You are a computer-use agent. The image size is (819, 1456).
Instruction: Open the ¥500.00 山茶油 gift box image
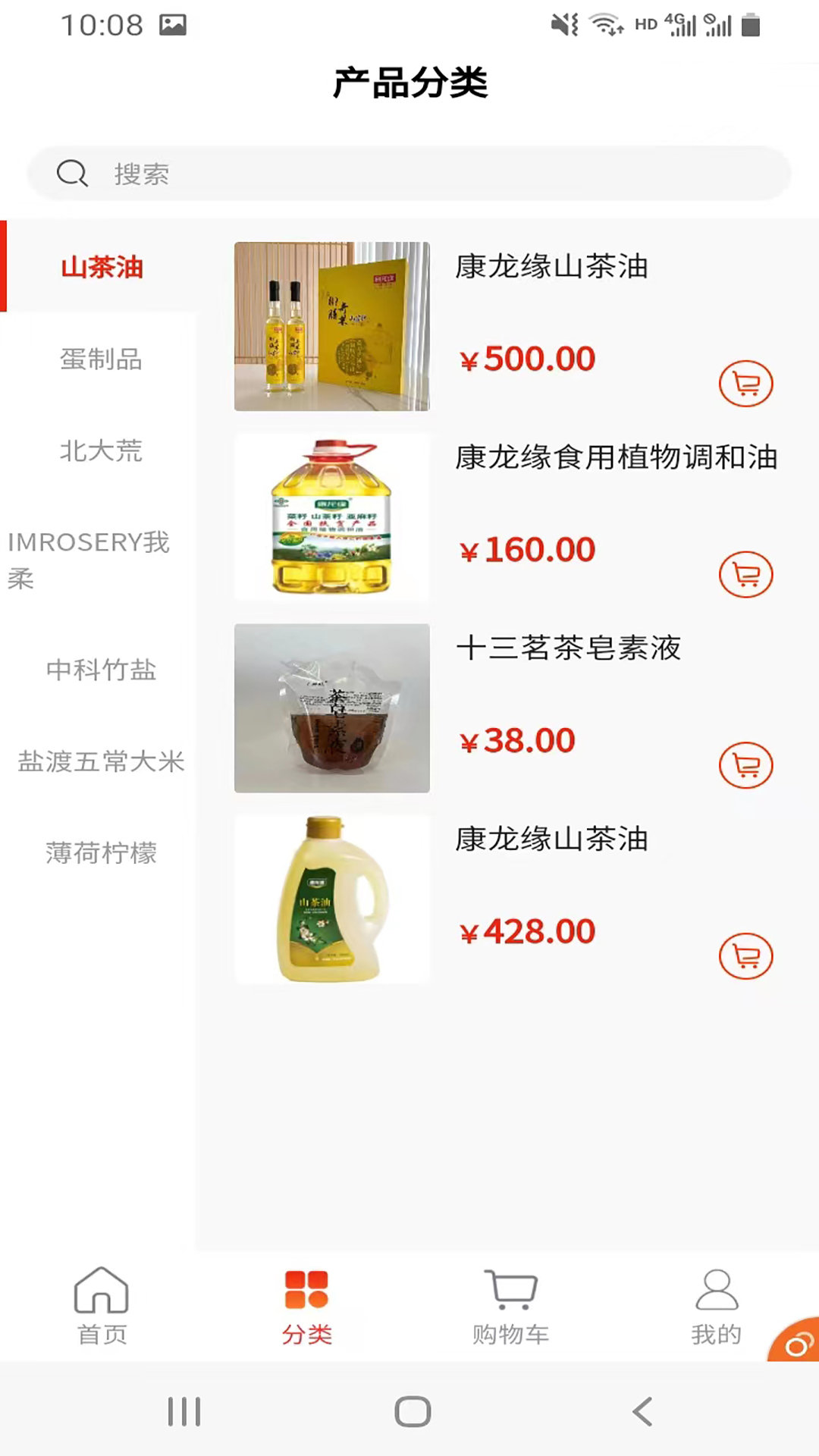point(332,326)
